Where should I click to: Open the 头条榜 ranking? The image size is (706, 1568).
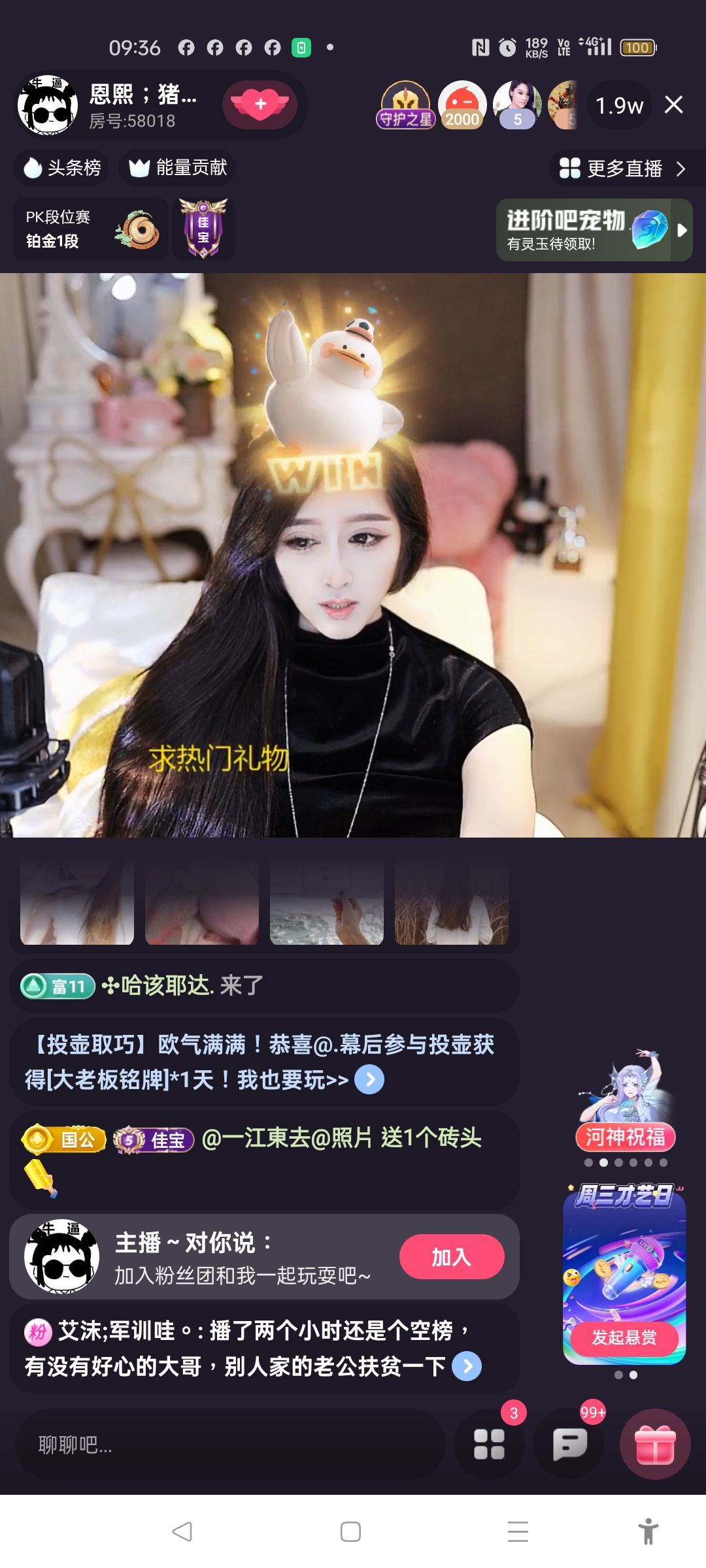click(x=62, y=168)
